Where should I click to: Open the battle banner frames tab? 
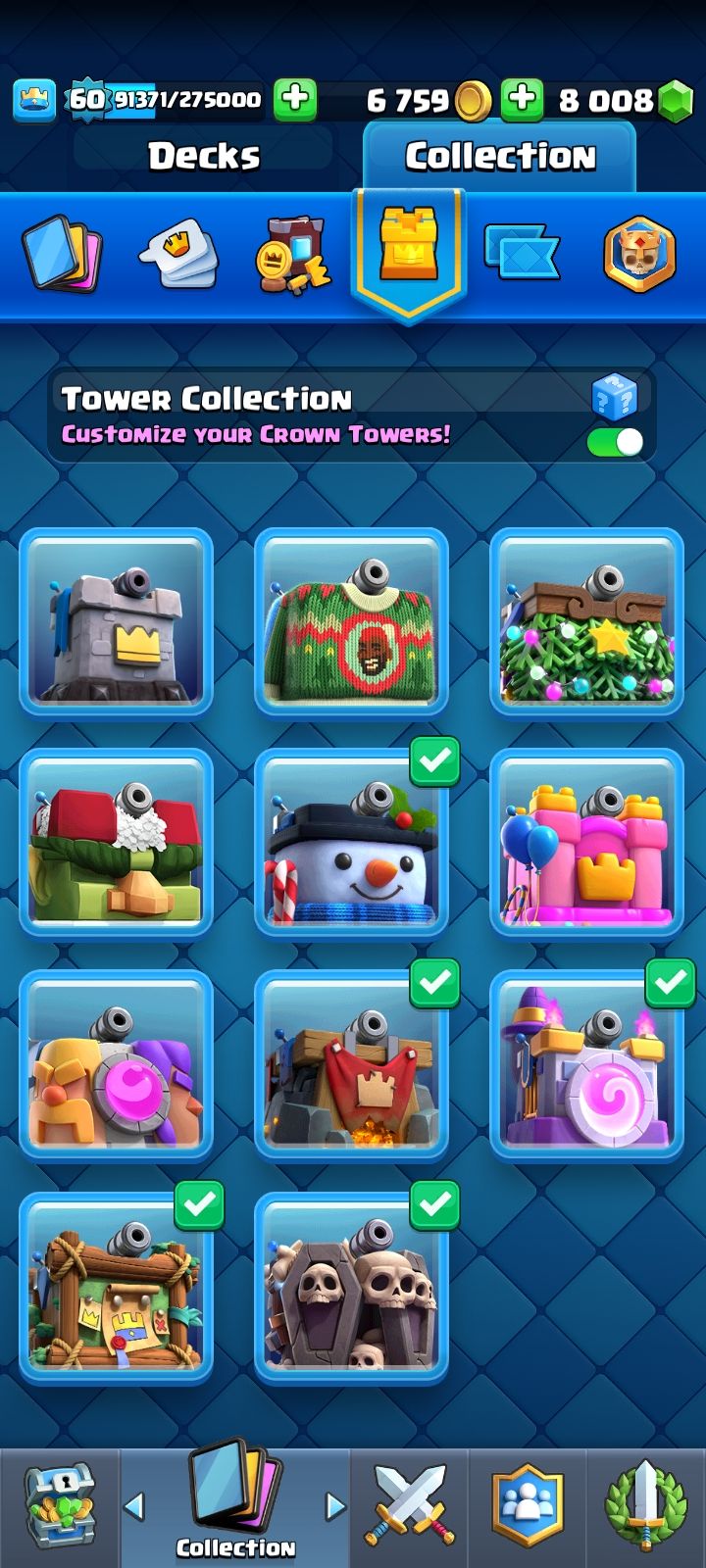(x=522, y=254)
